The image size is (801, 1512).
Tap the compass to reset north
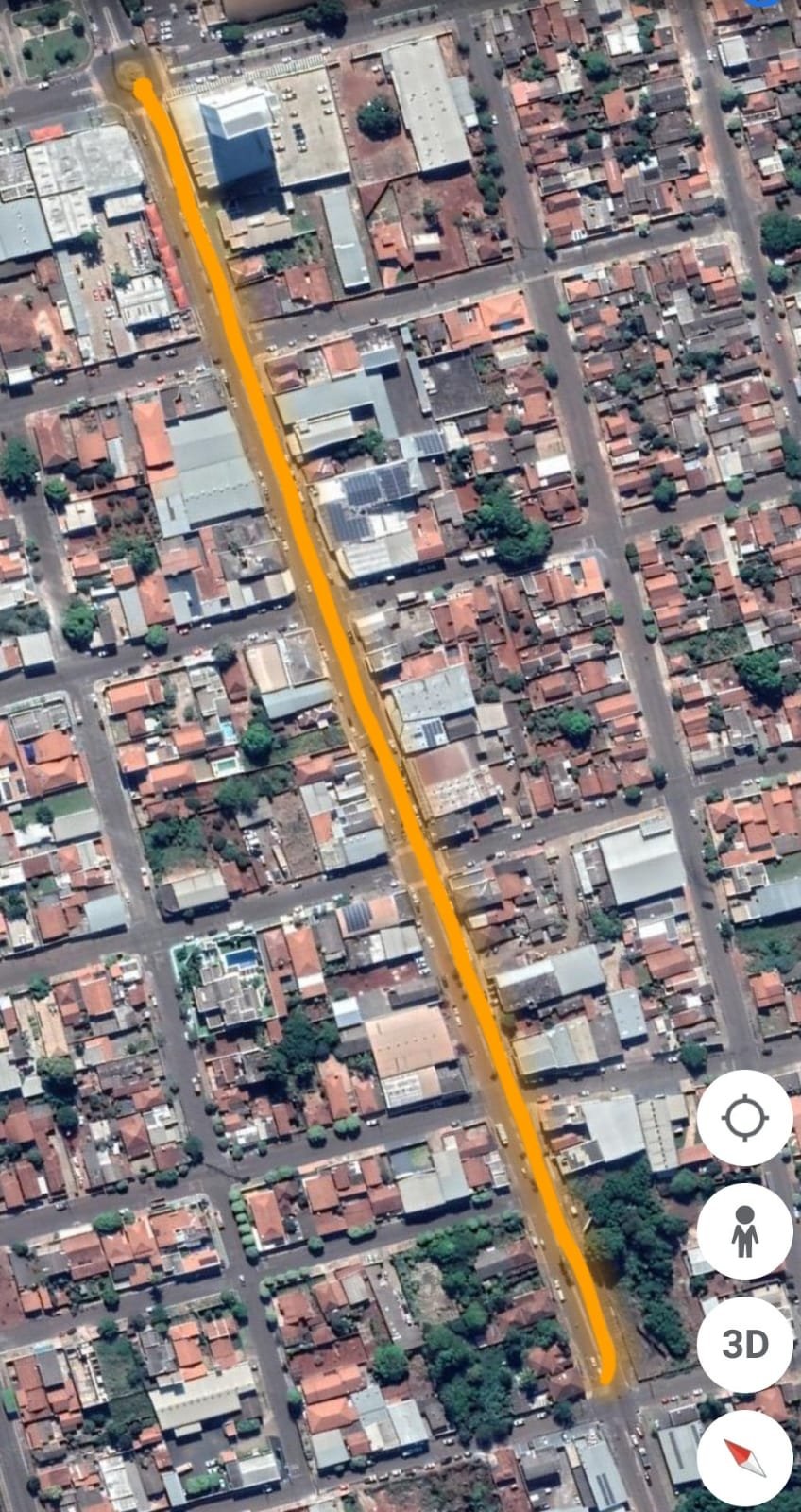[745, 1457]
